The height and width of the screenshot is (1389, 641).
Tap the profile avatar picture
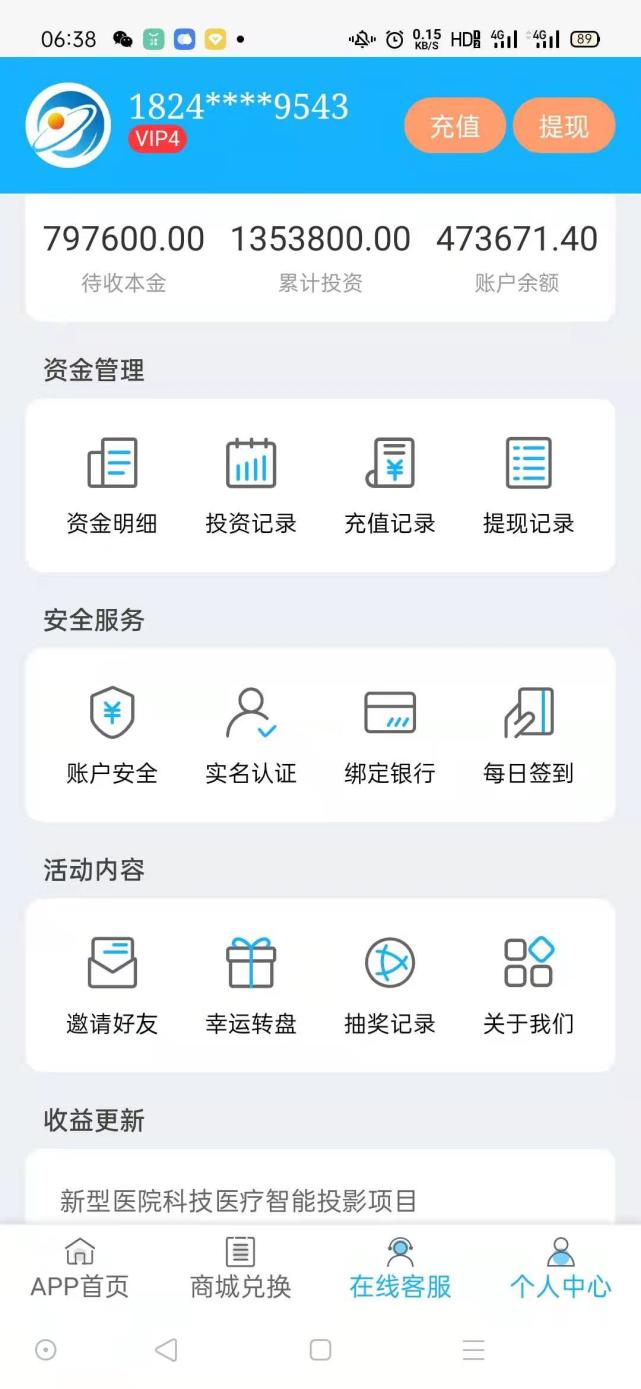click(x=68, y=125)
